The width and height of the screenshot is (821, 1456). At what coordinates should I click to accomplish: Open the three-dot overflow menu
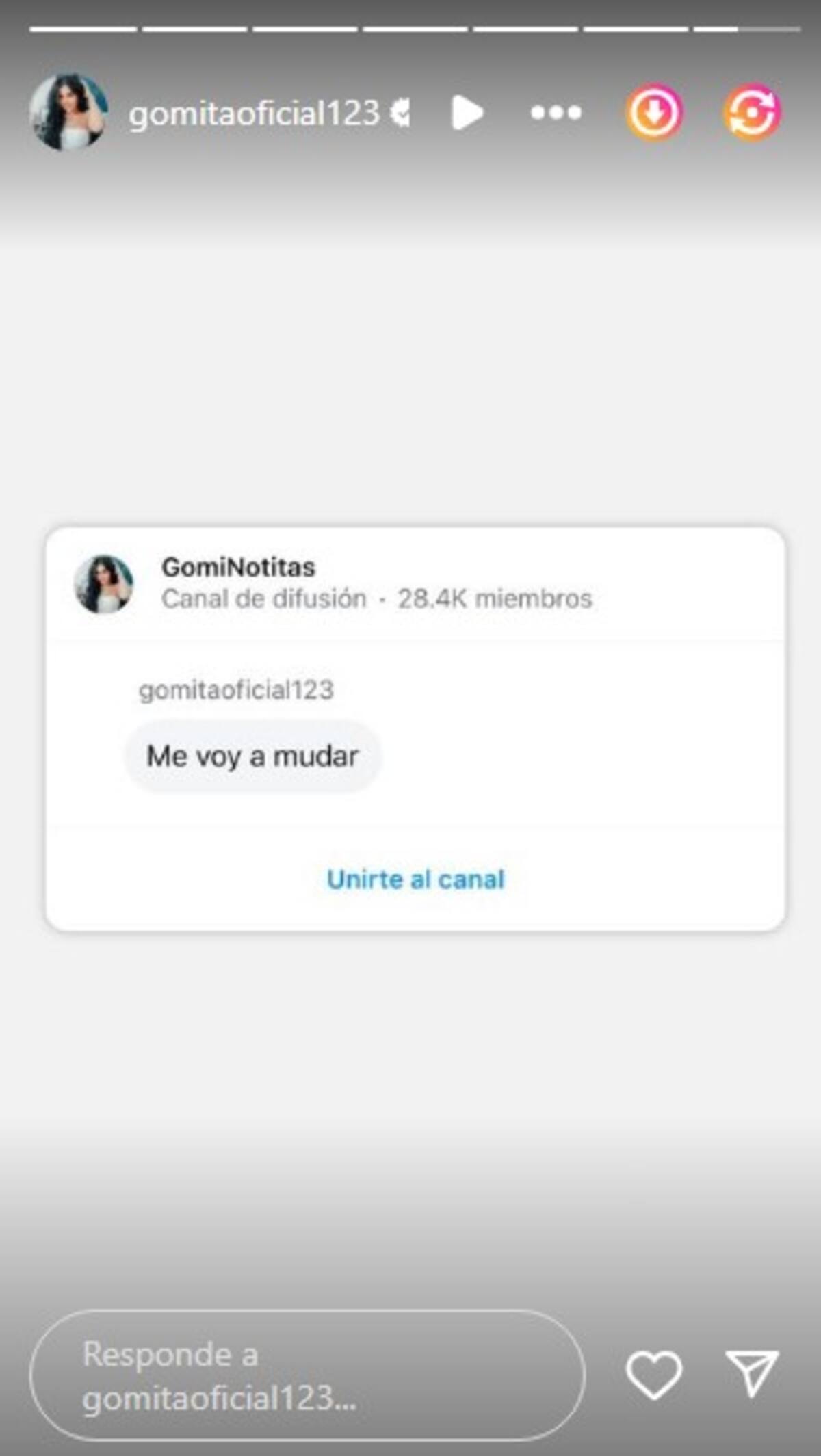556,113
